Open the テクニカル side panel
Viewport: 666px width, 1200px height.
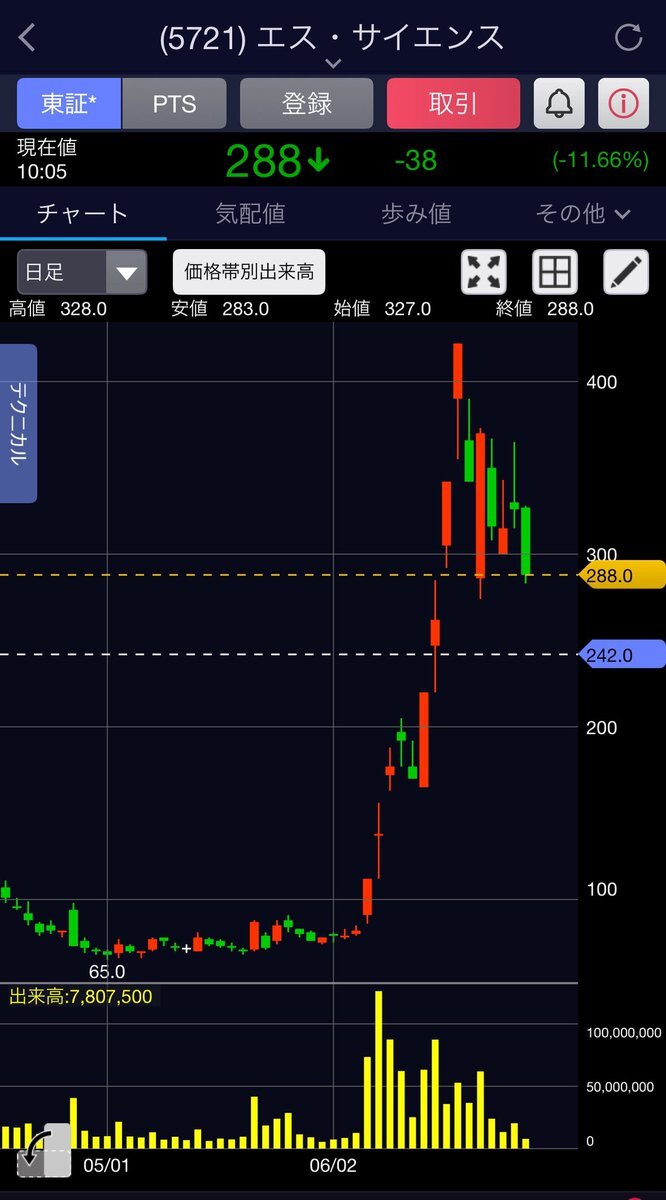(18, 423)
